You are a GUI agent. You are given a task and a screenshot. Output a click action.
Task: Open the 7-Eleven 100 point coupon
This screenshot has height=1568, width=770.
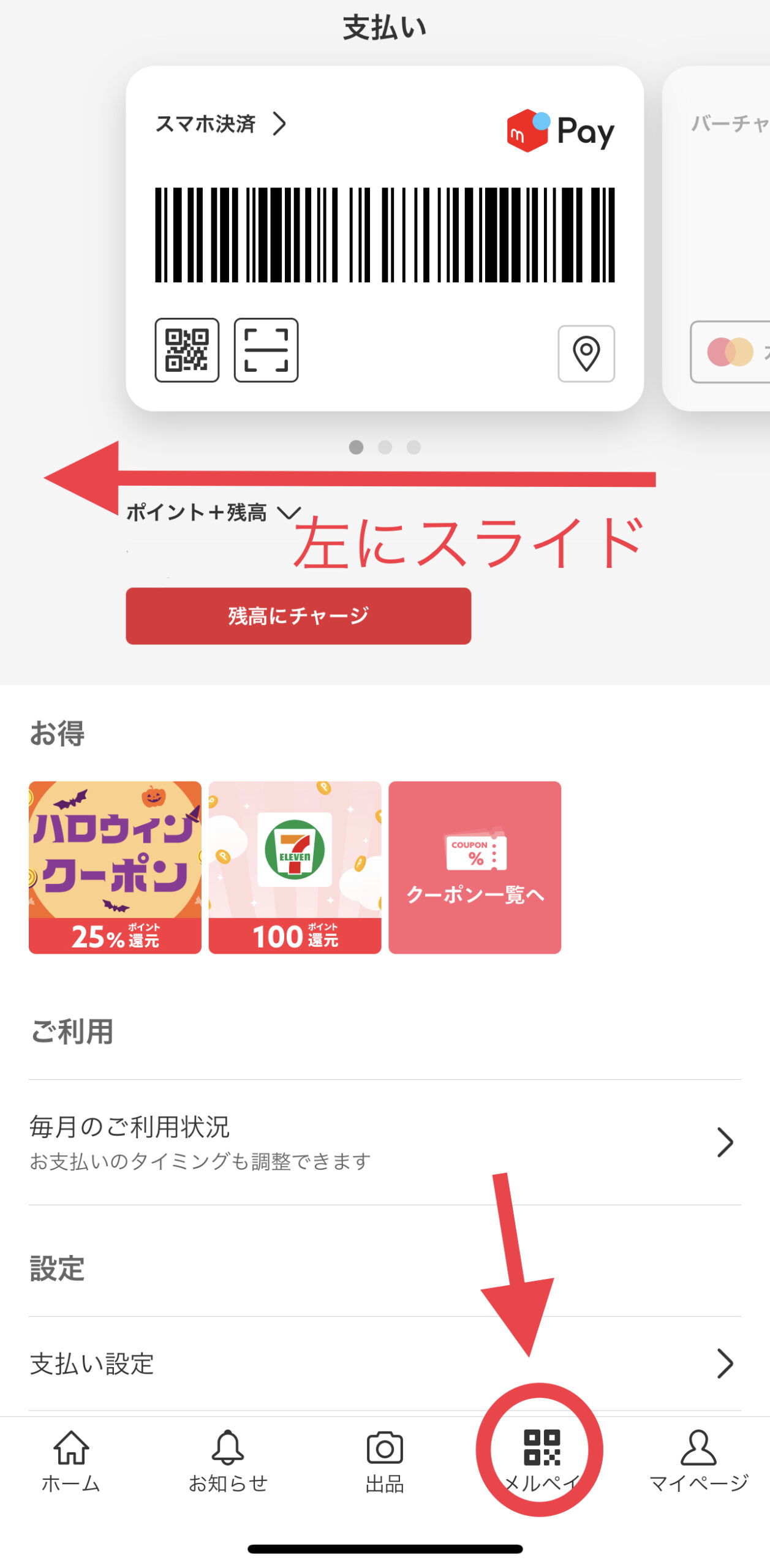[x=295, y=867]
